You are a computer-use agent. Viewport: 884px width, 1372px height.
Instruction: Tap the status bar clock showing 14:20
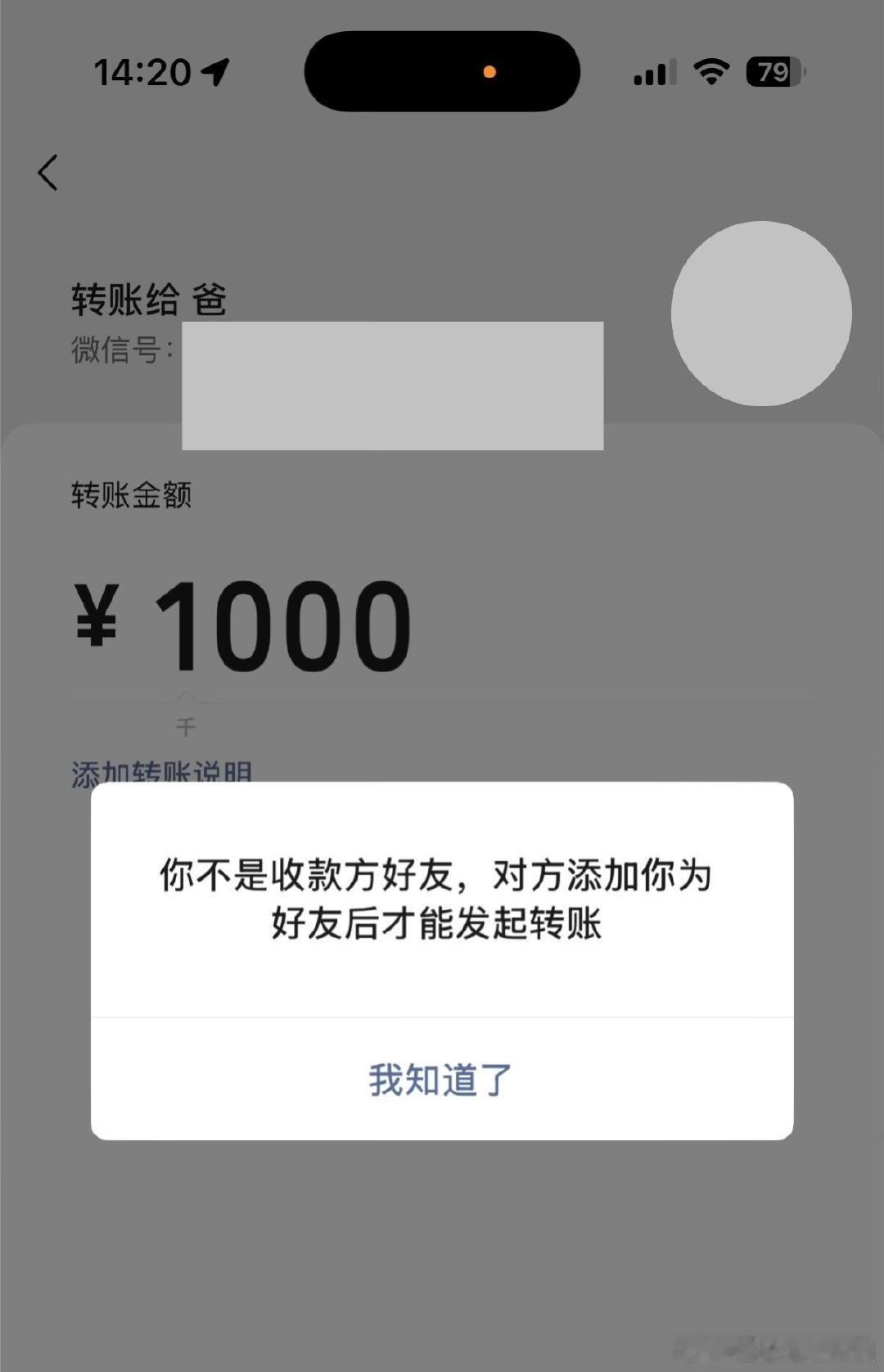pos(144,71)
